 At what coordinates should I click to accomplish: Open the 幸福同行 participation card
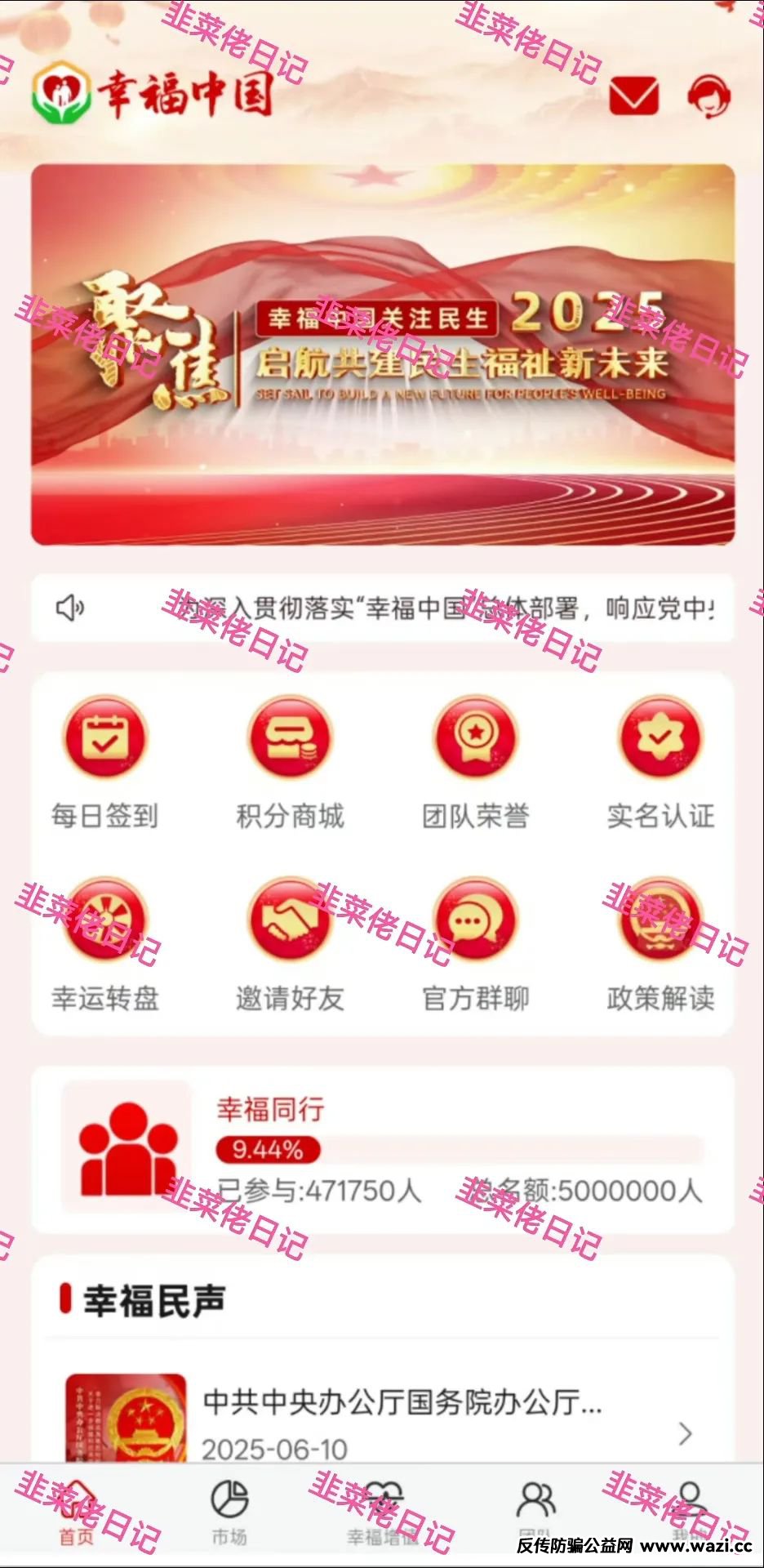(x=382, y=1149)
